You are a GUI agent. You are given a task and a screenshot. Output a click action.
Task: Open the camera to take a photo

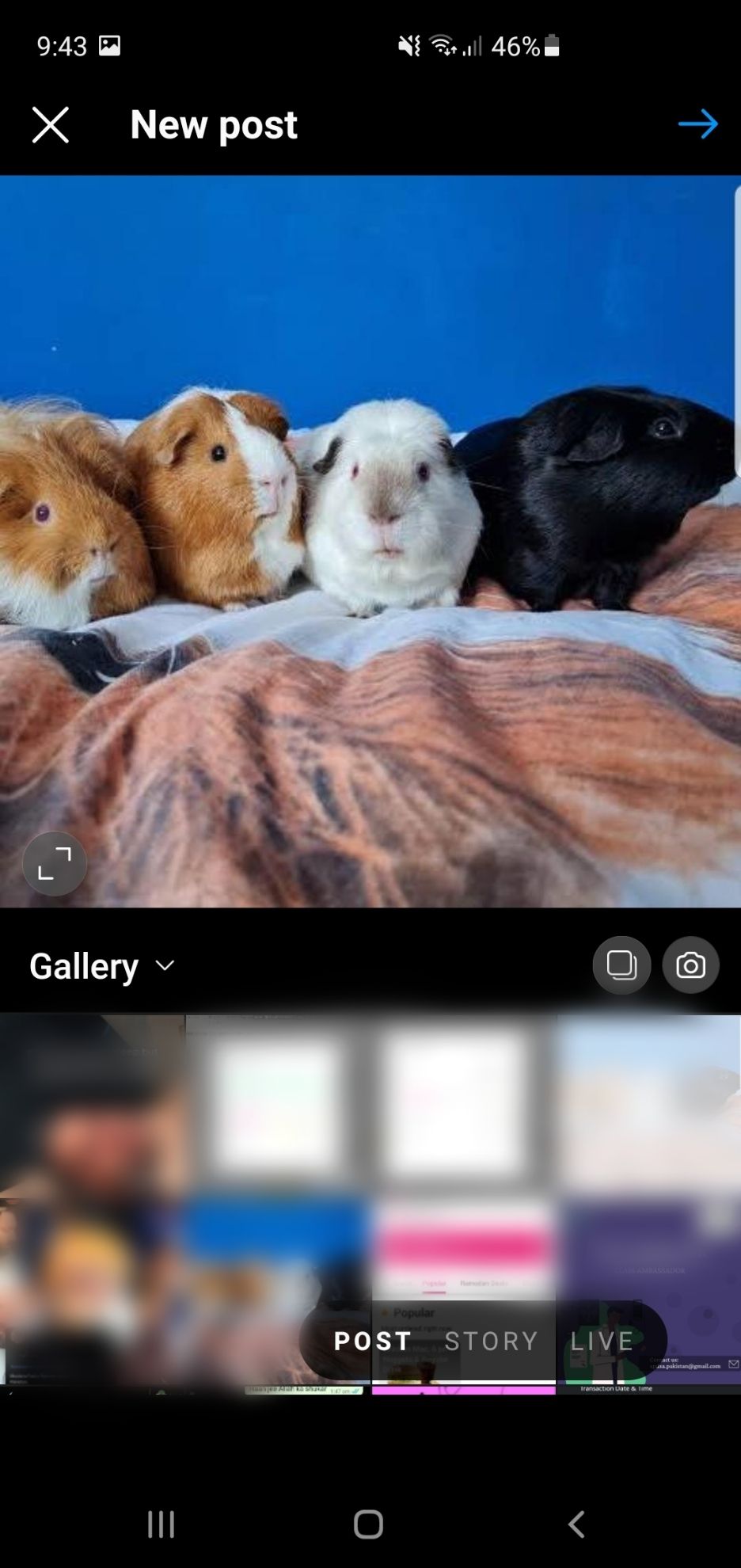690,965
